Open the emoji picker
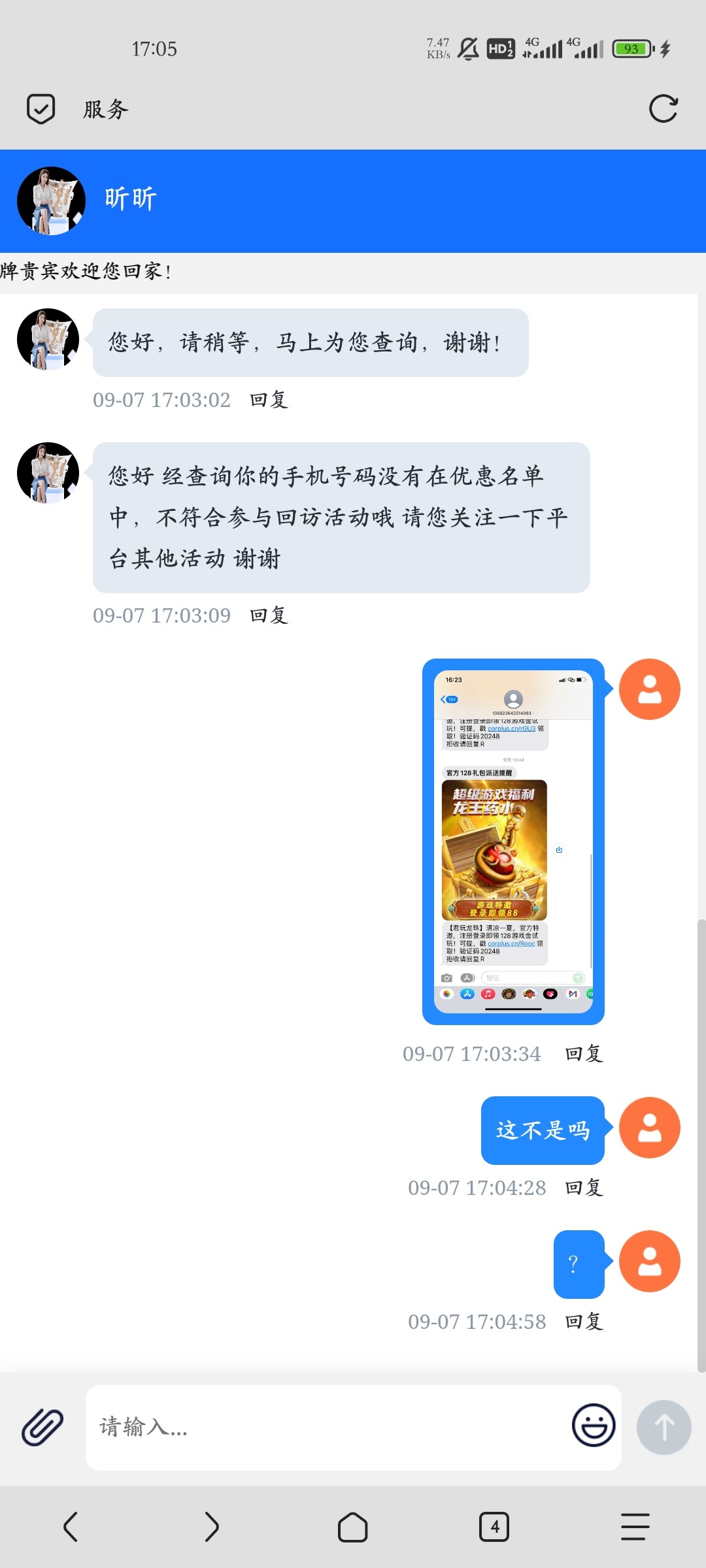Viewport: 706px width, 1568px height. pos(593,1426)
